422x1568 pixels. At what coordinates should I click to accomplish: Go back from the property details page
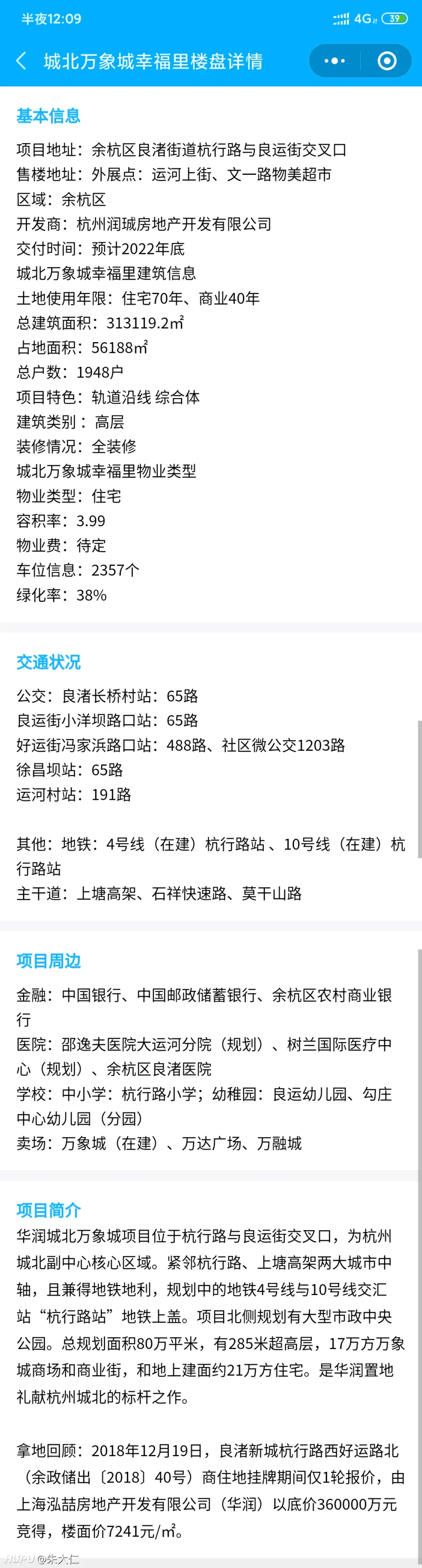pyautogui.click(x=22, y=61)
